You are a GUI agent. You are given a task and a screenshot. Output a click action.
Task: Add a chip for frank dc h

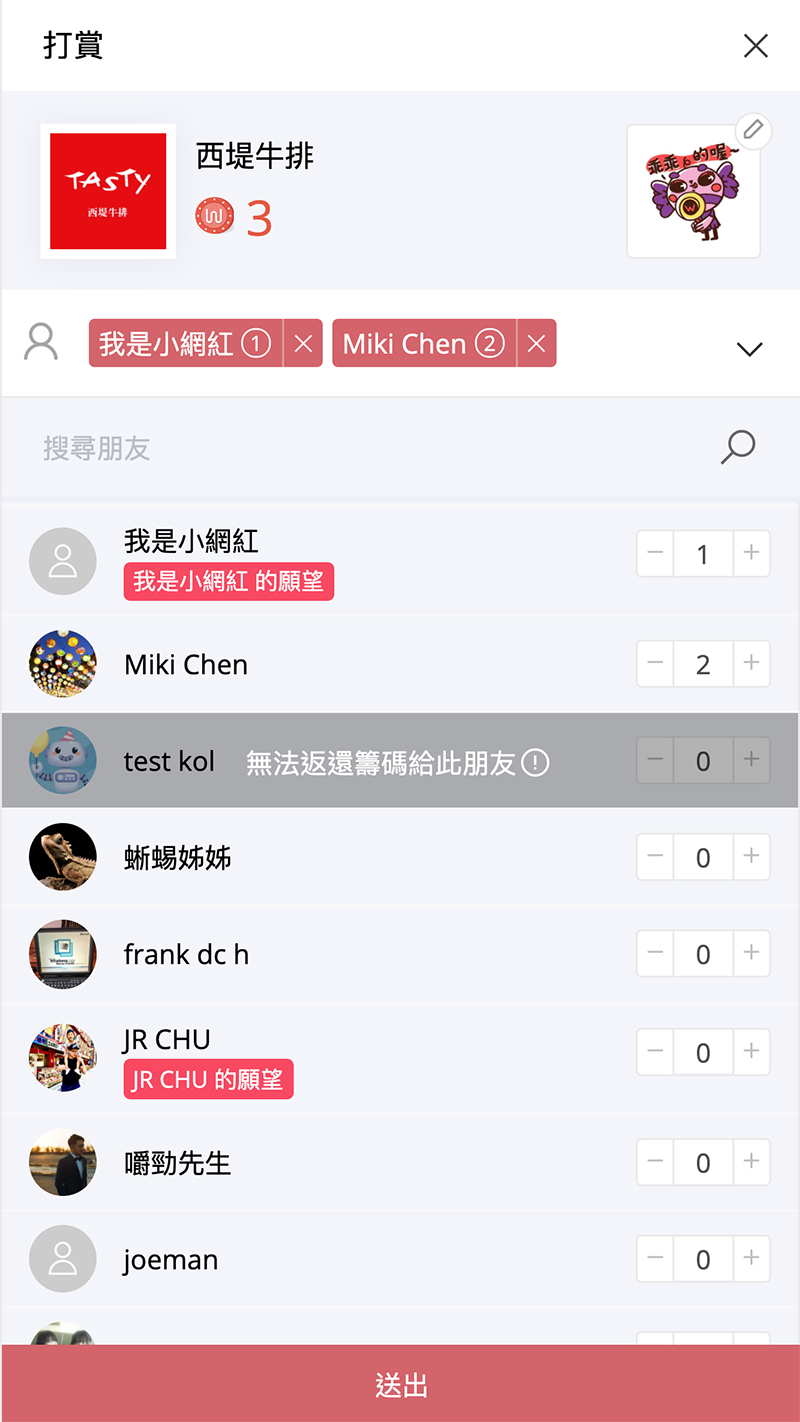pyautogui.click(x=751, y=954)
